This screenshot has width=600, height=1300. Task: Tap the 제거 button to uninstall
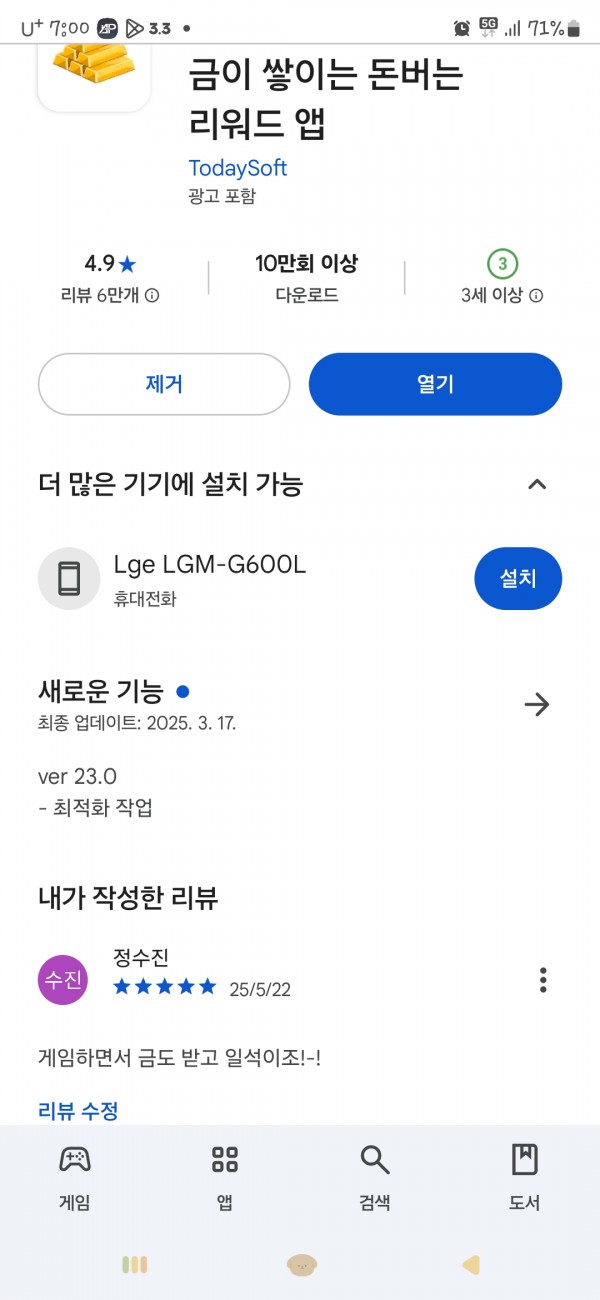tap(164, 384)
